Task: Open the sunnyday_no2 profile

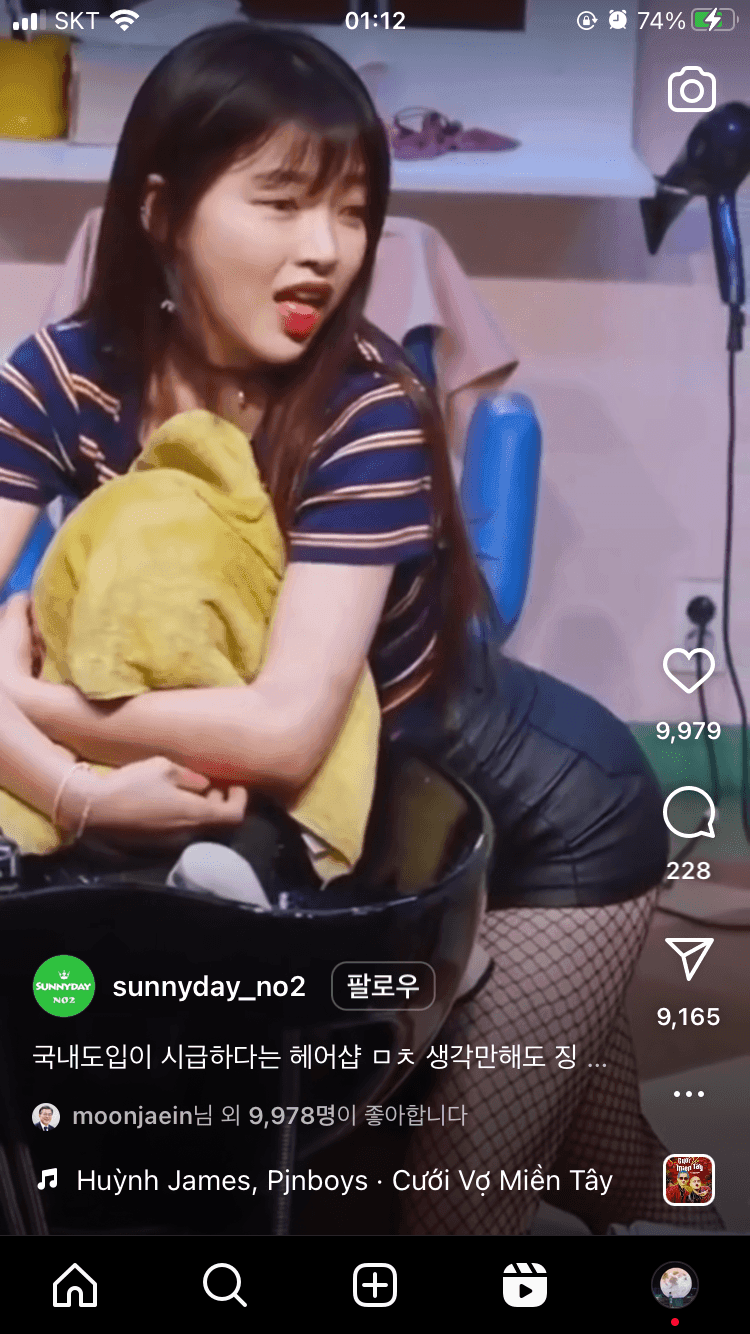Action: [x=208, y=987]
